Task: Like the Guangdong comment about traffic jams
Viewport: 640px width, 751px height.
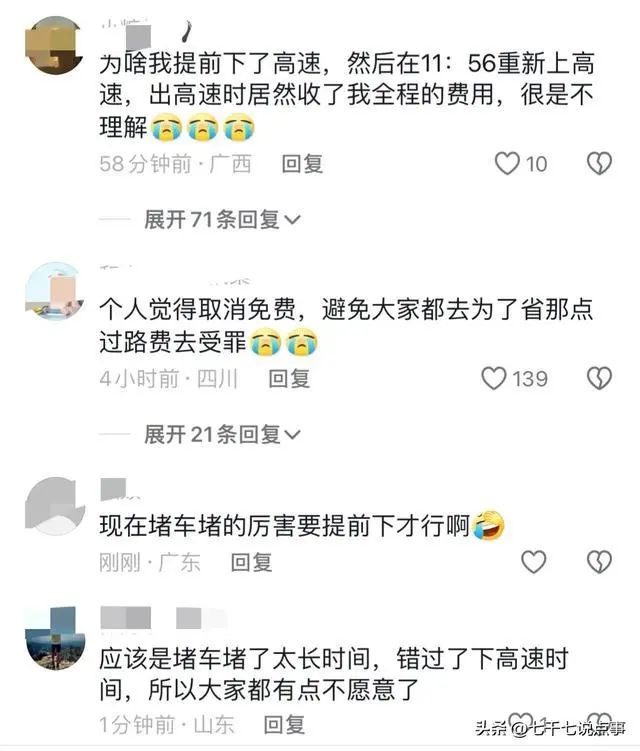Action: point(534,561)
